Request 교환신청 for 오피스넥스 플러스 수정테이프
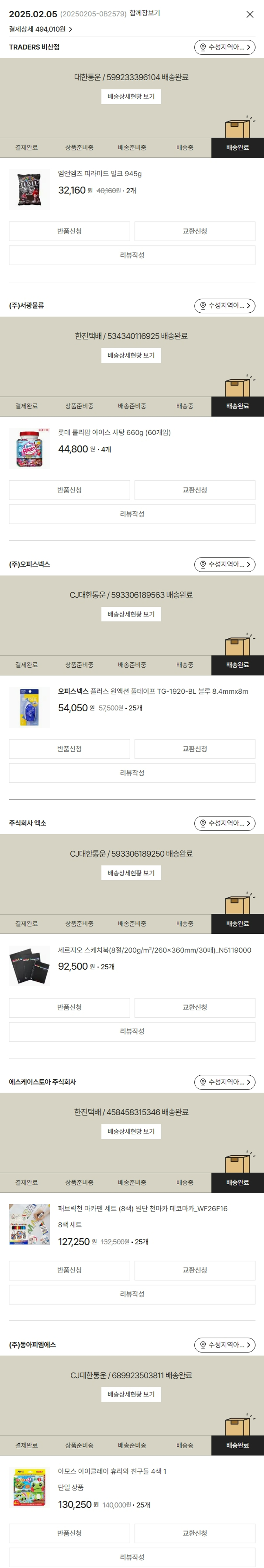The image size is (264, 1568). coord(195,749)
